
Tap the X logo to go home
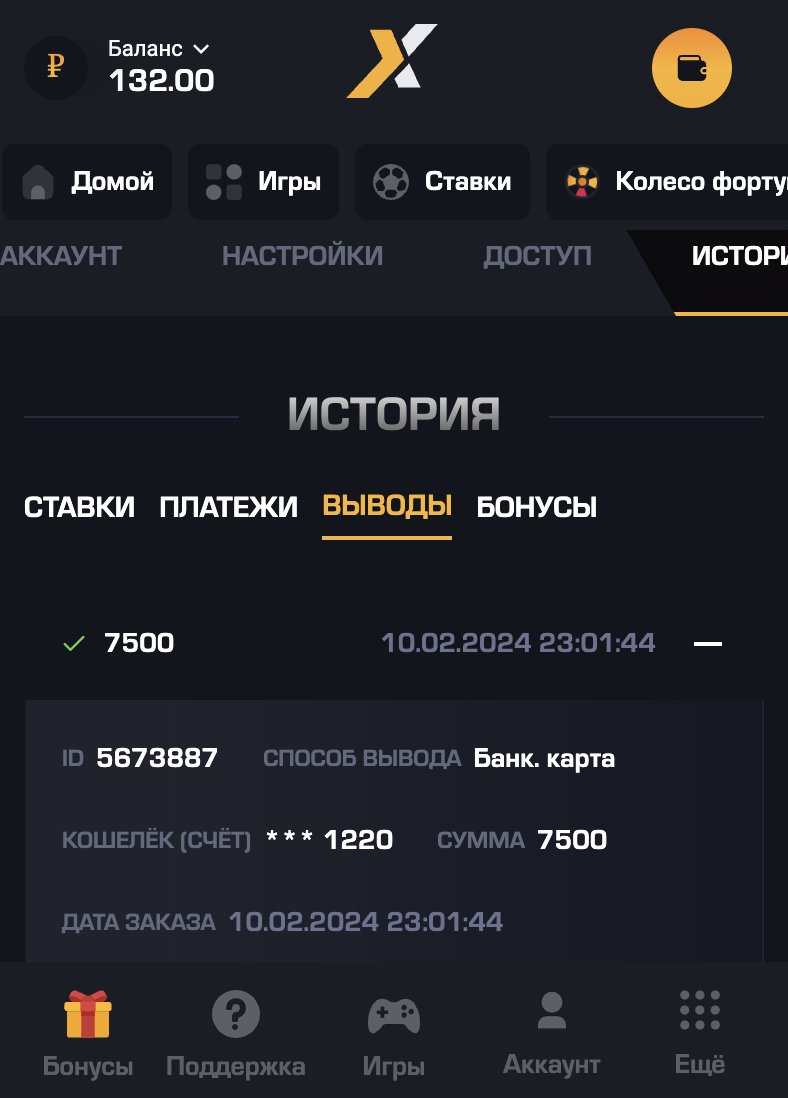(x=391, y=62)
